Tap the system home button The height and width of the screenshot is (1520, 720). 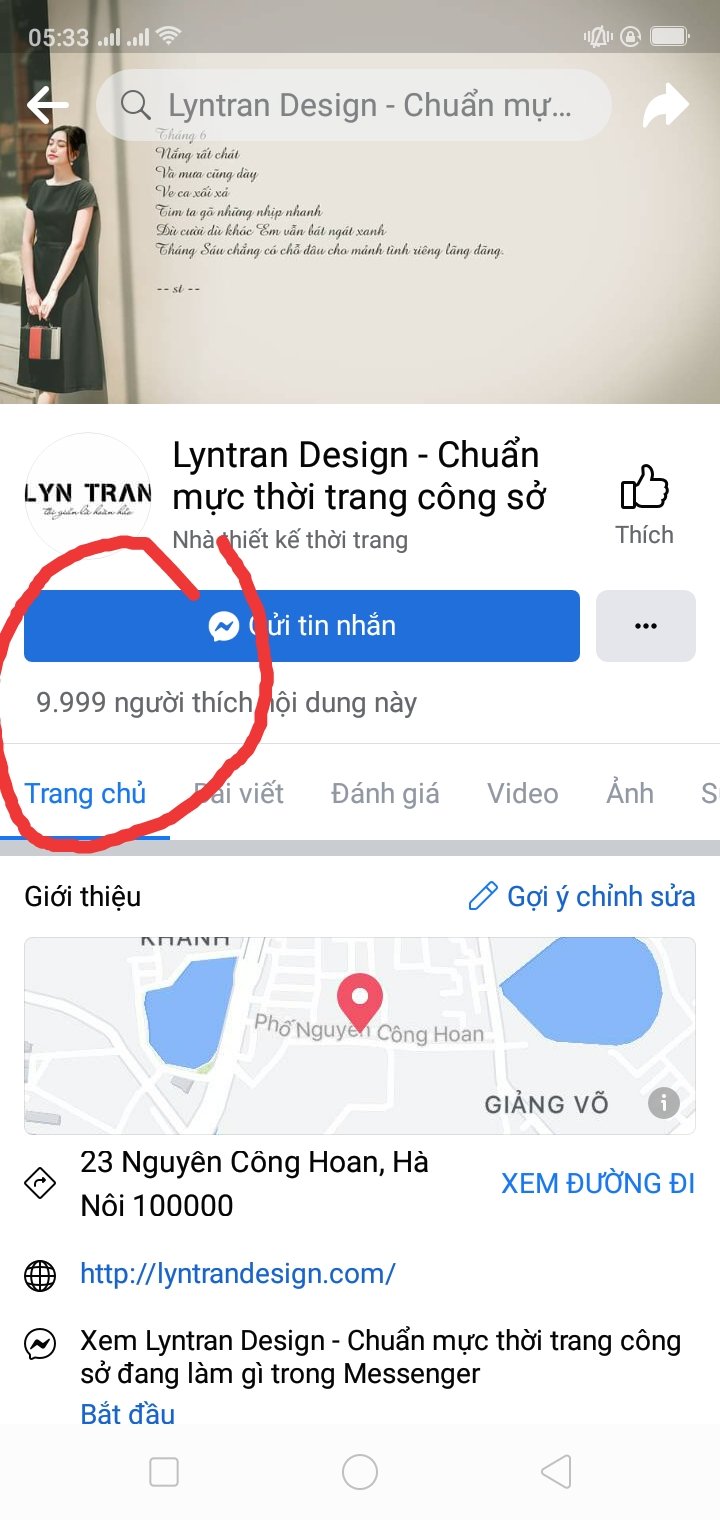[x=359, y=1472]
